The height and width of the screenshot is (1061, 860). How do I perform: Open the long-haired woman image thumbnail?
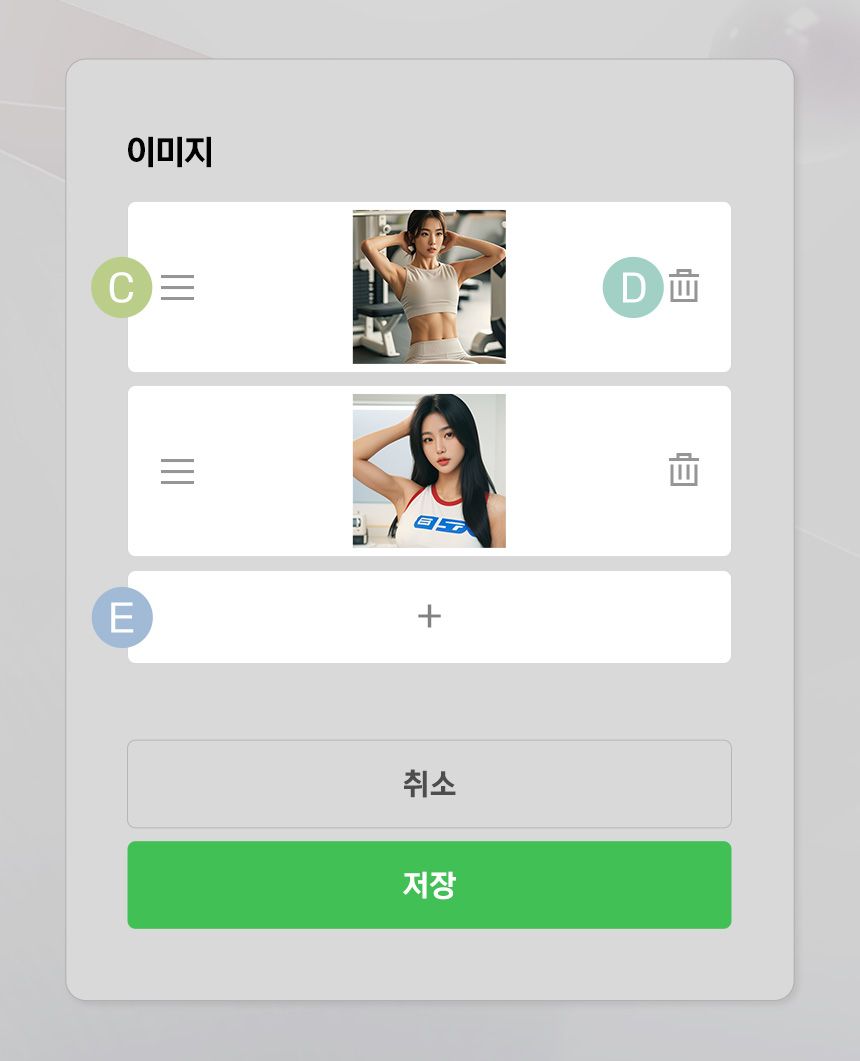[429, 471]
